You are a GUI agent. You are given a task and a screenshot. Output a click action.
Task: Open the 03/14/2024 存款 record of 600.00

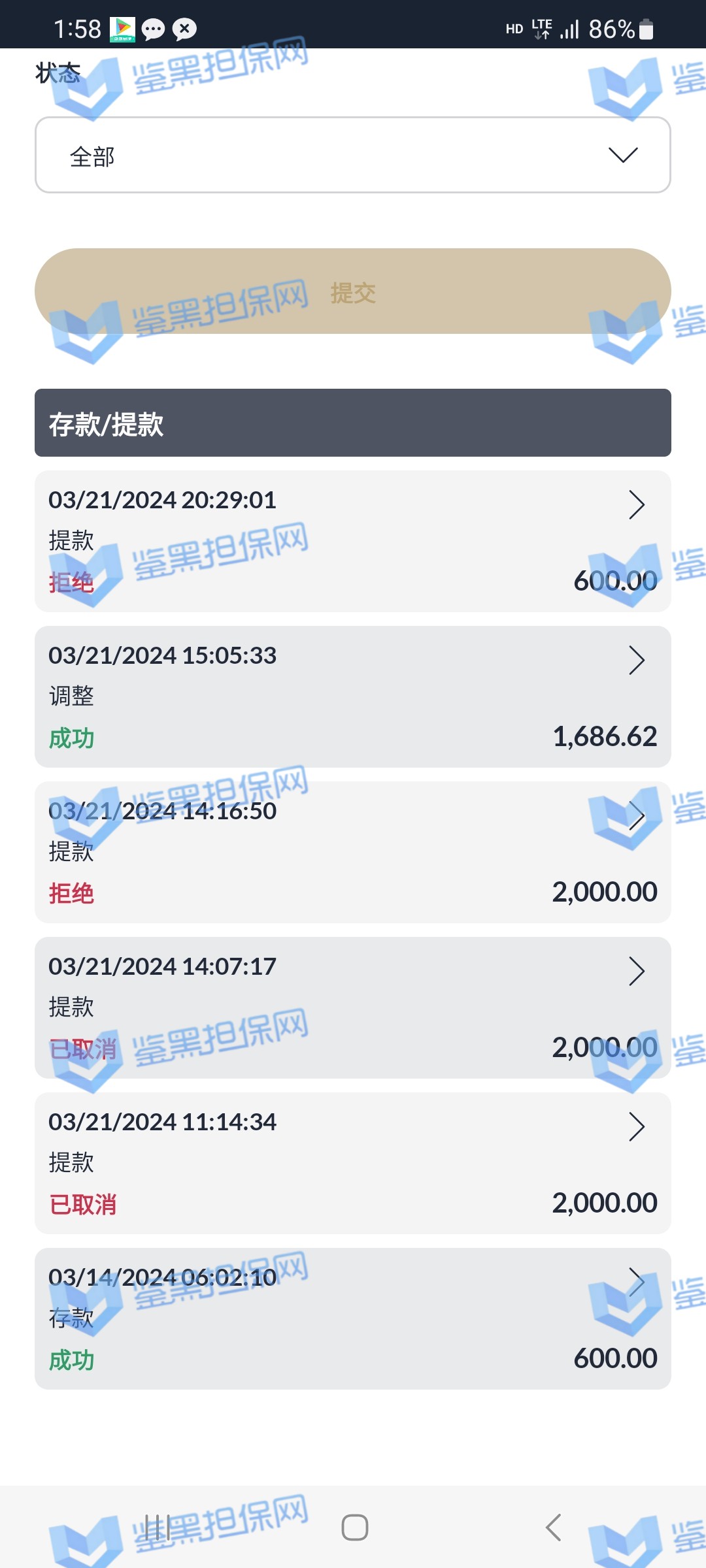[x=353, y=1318]
